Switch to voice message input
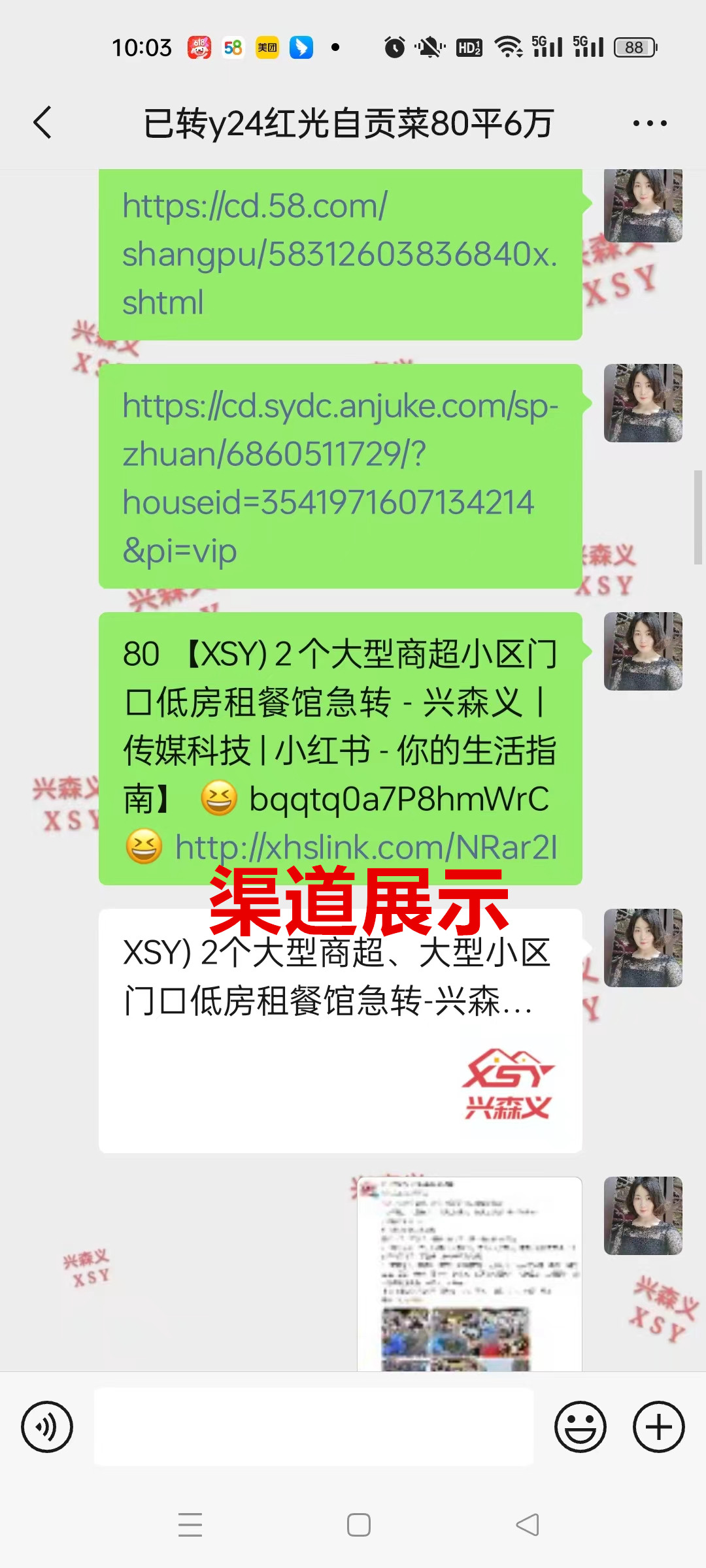Viewport: 706px width, 1568px height. (47, 1426)
